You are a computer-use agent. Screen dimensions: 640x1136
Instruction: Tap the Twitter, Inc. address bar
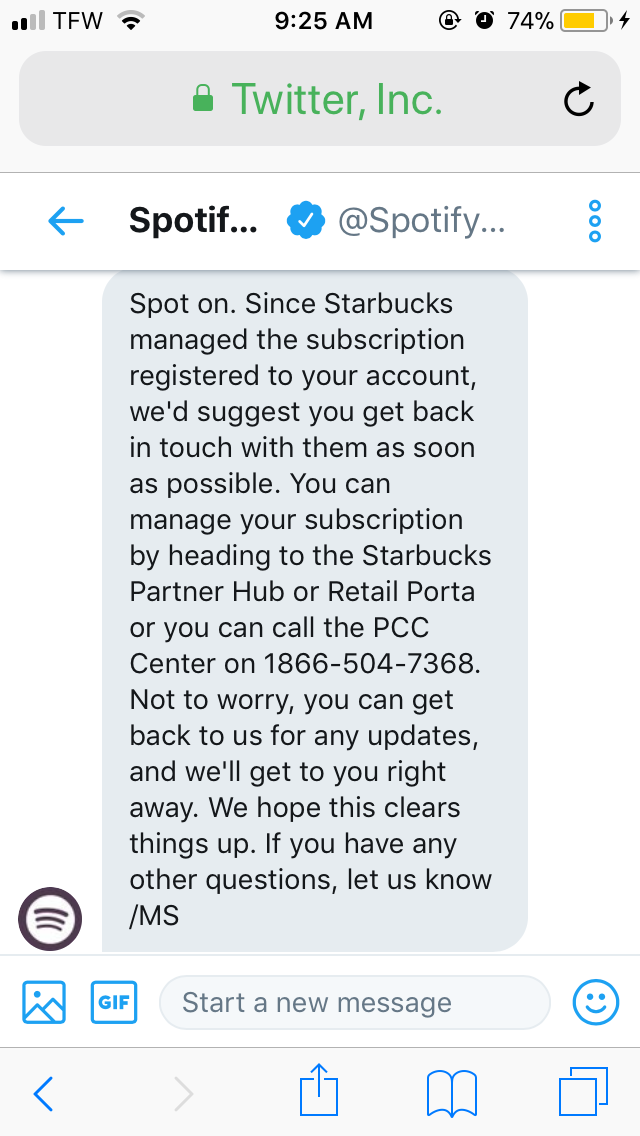(320, 99)
